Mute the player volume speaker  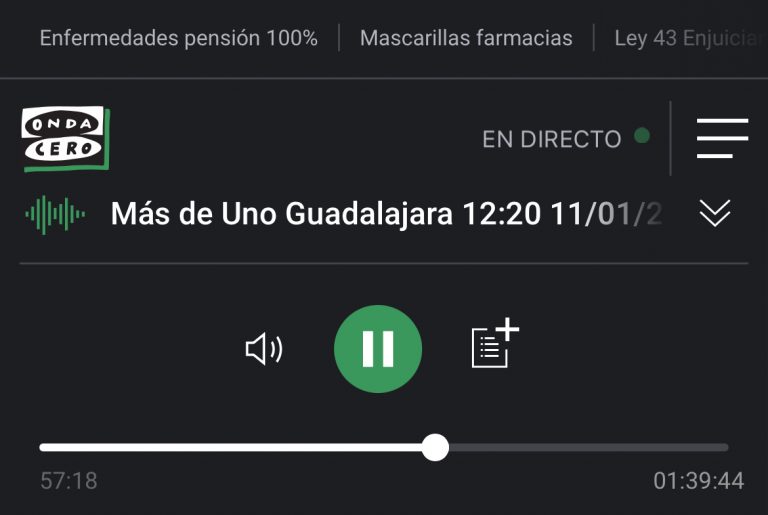[264, 349]
